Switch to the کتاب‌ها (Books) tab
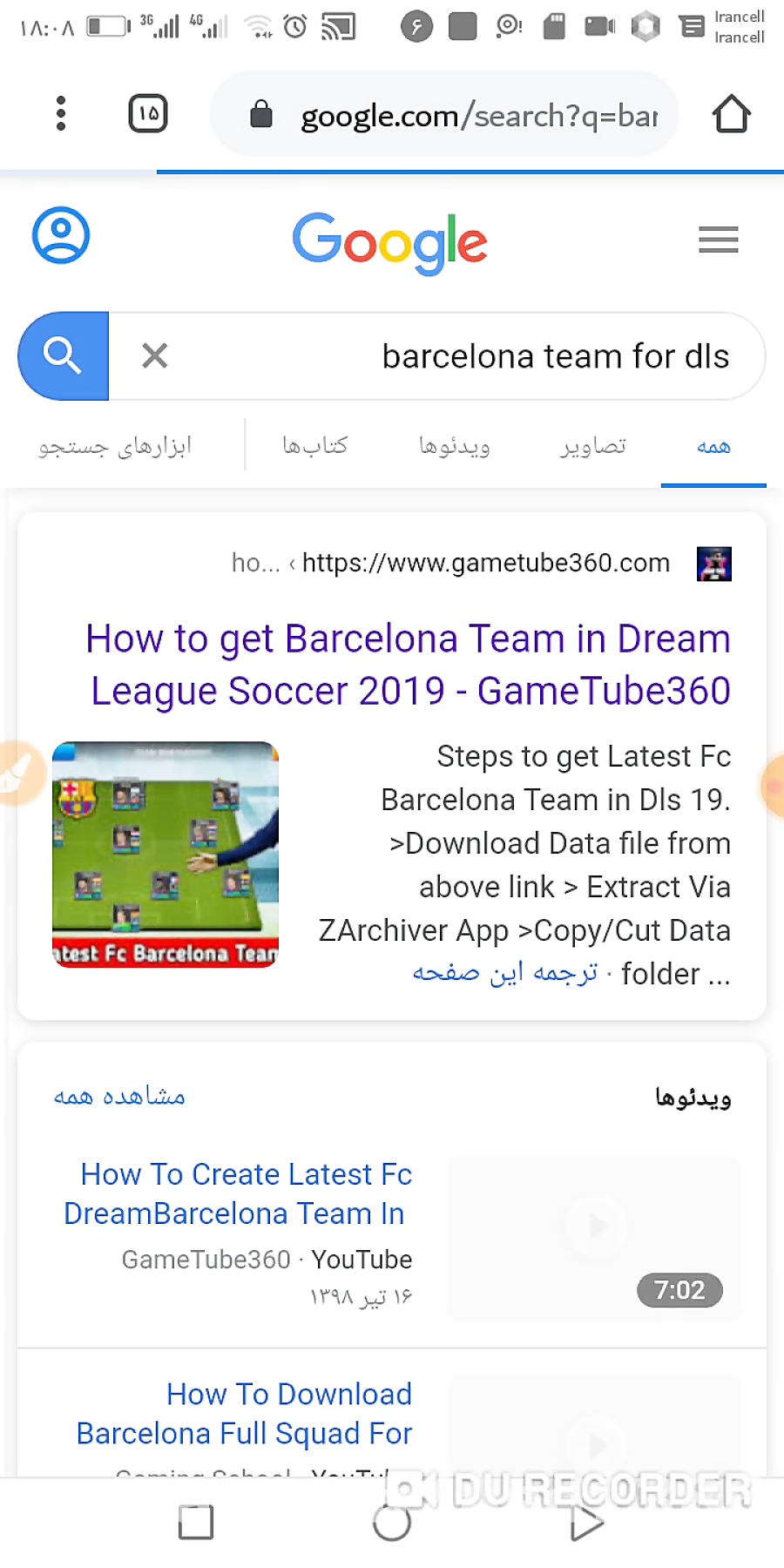 click(314, 446)
